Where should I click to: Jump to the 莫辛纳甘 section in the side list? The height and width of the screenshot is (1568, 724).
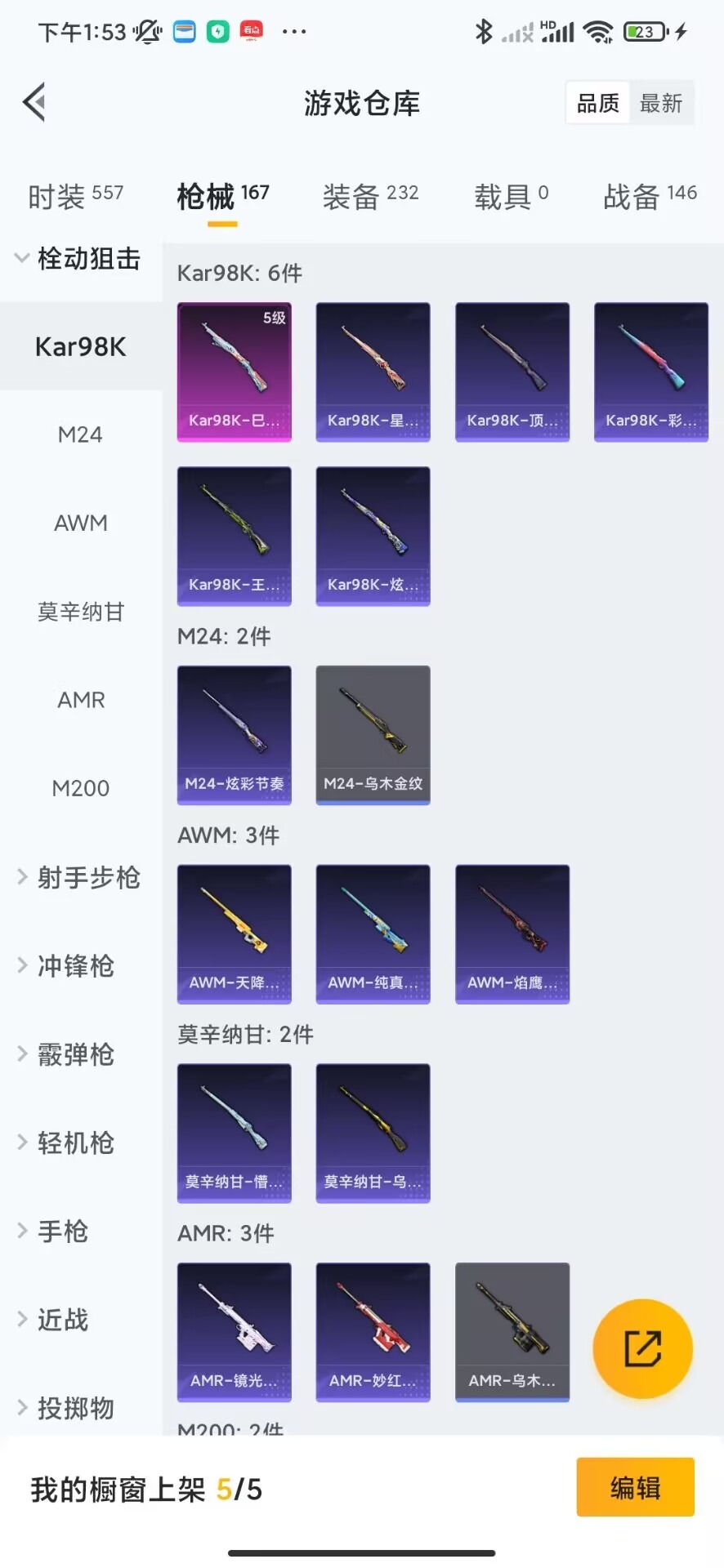click(x=80, y=612)
